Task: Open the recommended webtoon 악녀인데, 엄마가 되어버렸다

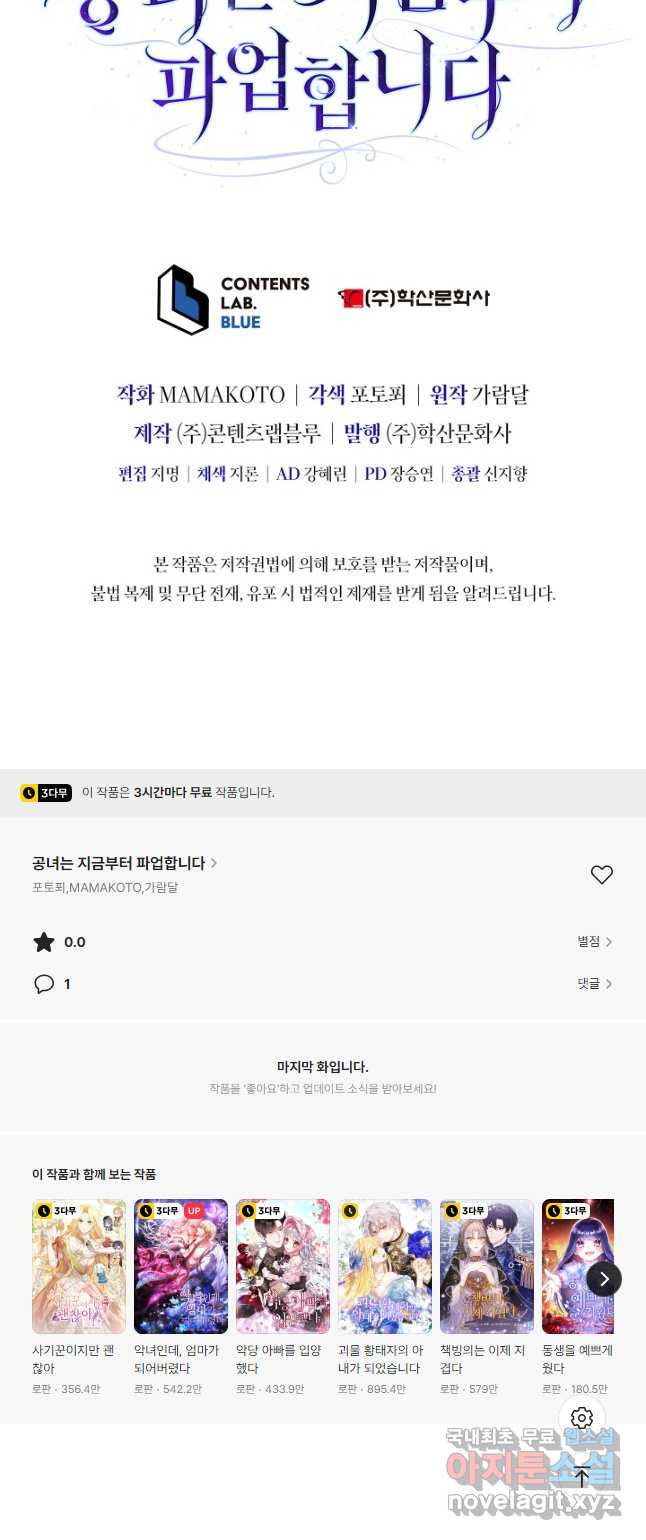Action: (181, 1266)
